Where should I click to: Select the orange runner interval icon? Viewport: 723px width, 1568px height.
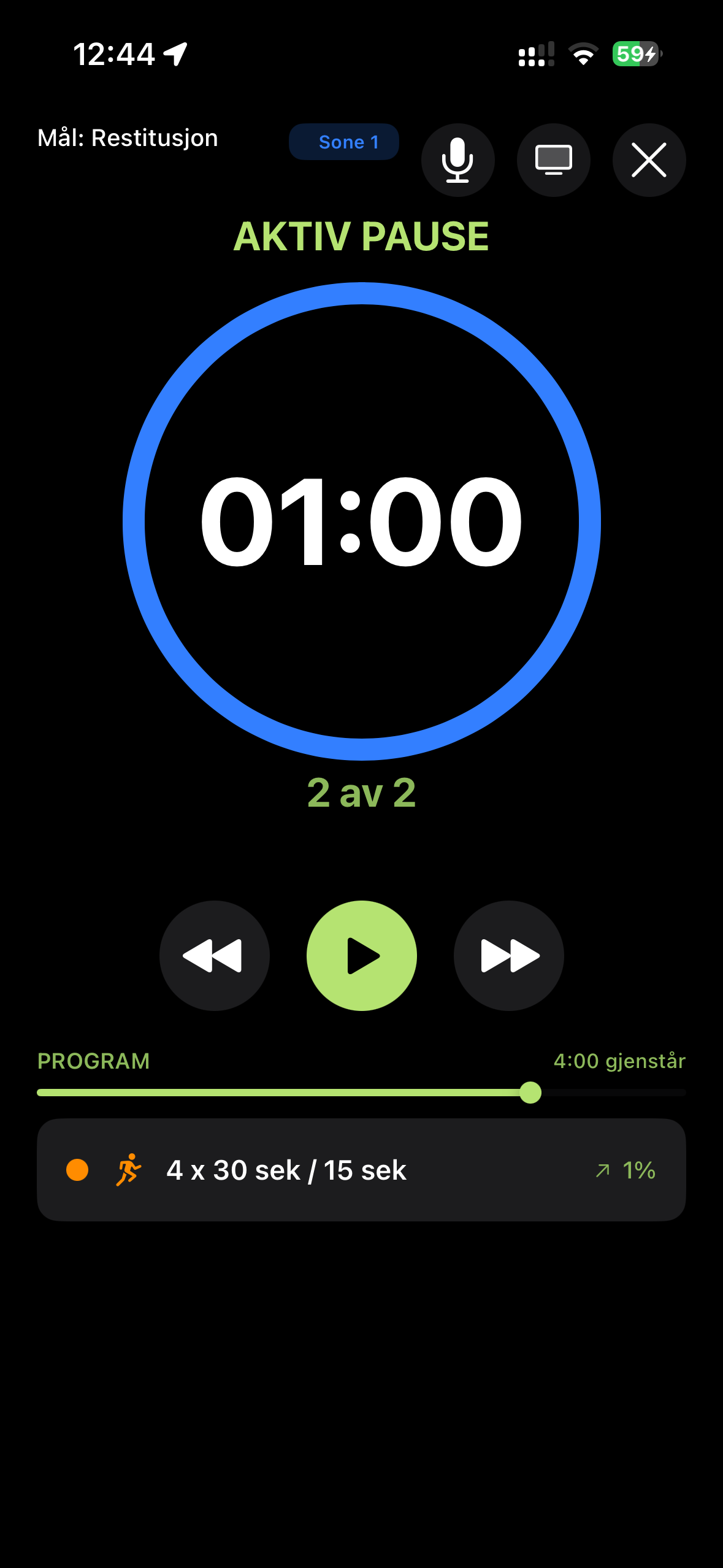tap(128, 1169)
